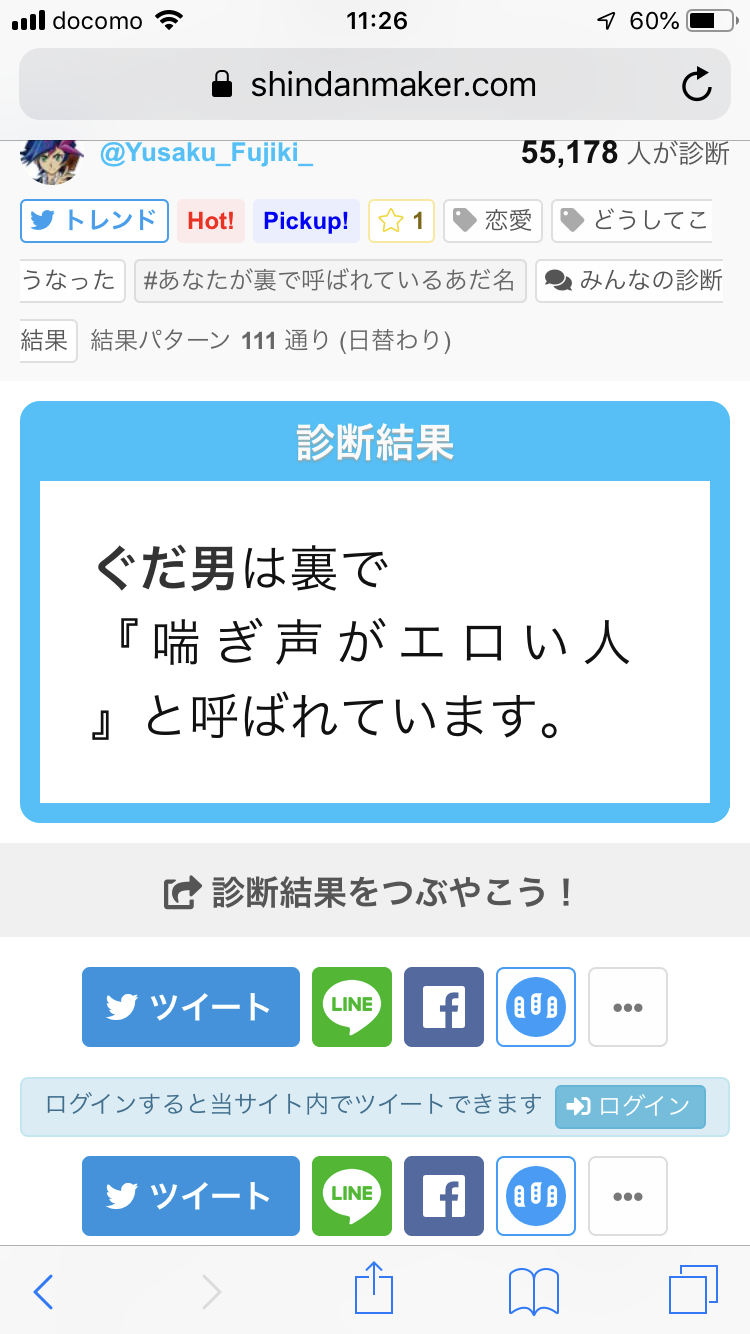The width and height of the screenshot is (750, 1334).
Task: Open upper more share options button
Action: click(628, 1007)
